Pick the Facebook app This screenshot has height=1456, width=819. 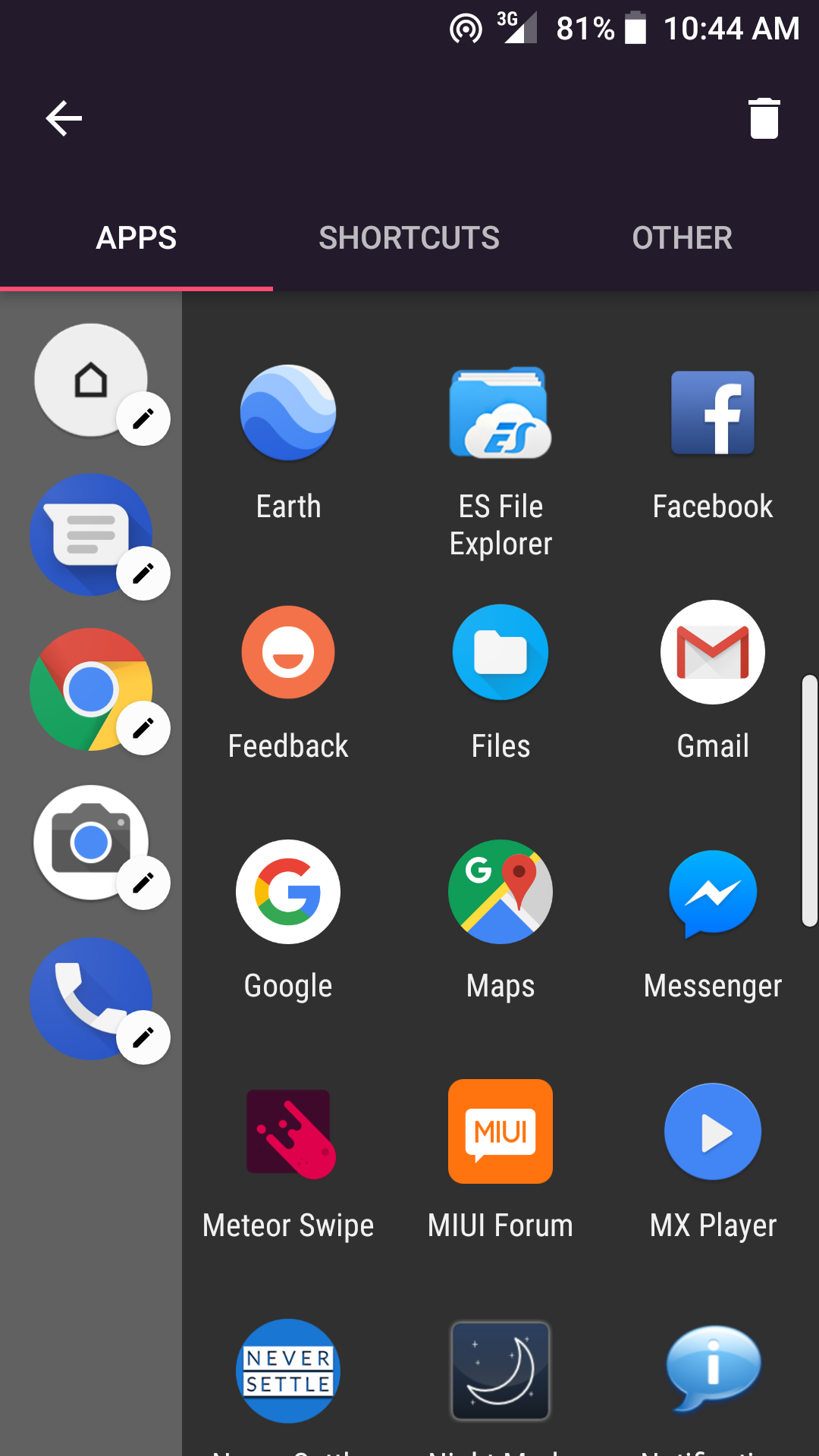(x=713, y=444)
